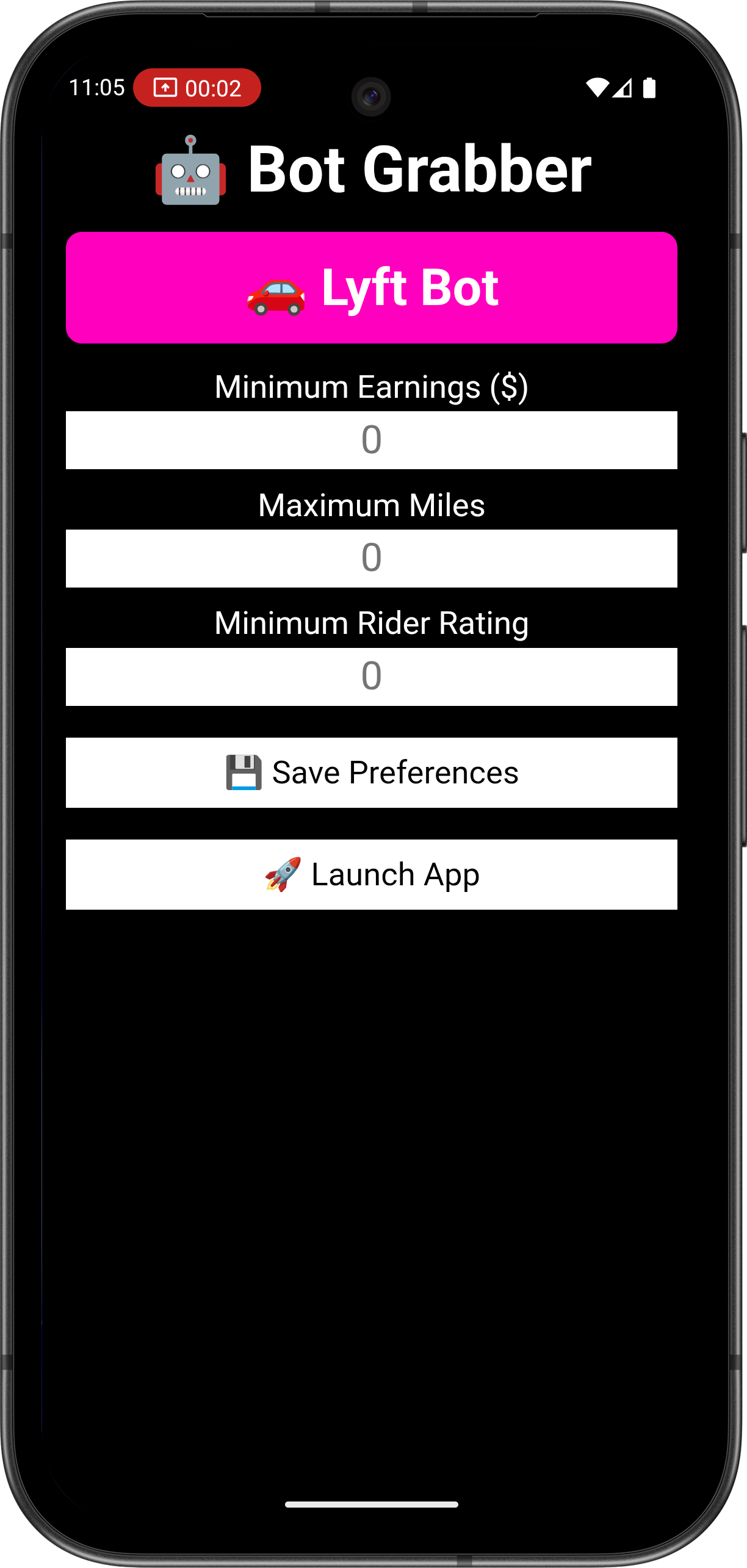Edit the Minimum Rider Rating field
The height and width of the screenshot is (1568, 747).
pyautogui.click(x=371, y=677)
